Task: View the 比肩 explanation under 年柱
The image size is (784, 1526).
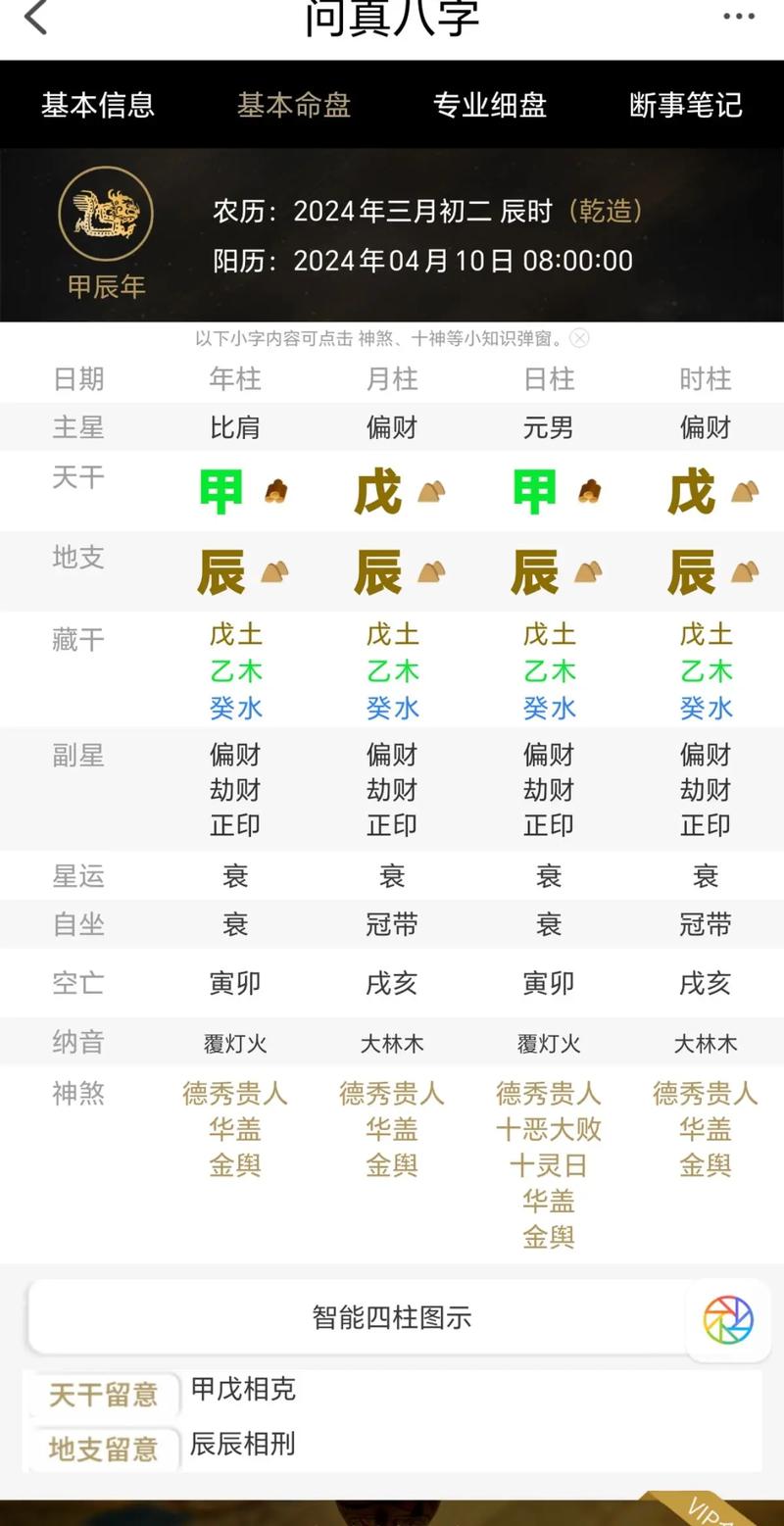Action: click(235, 427)
